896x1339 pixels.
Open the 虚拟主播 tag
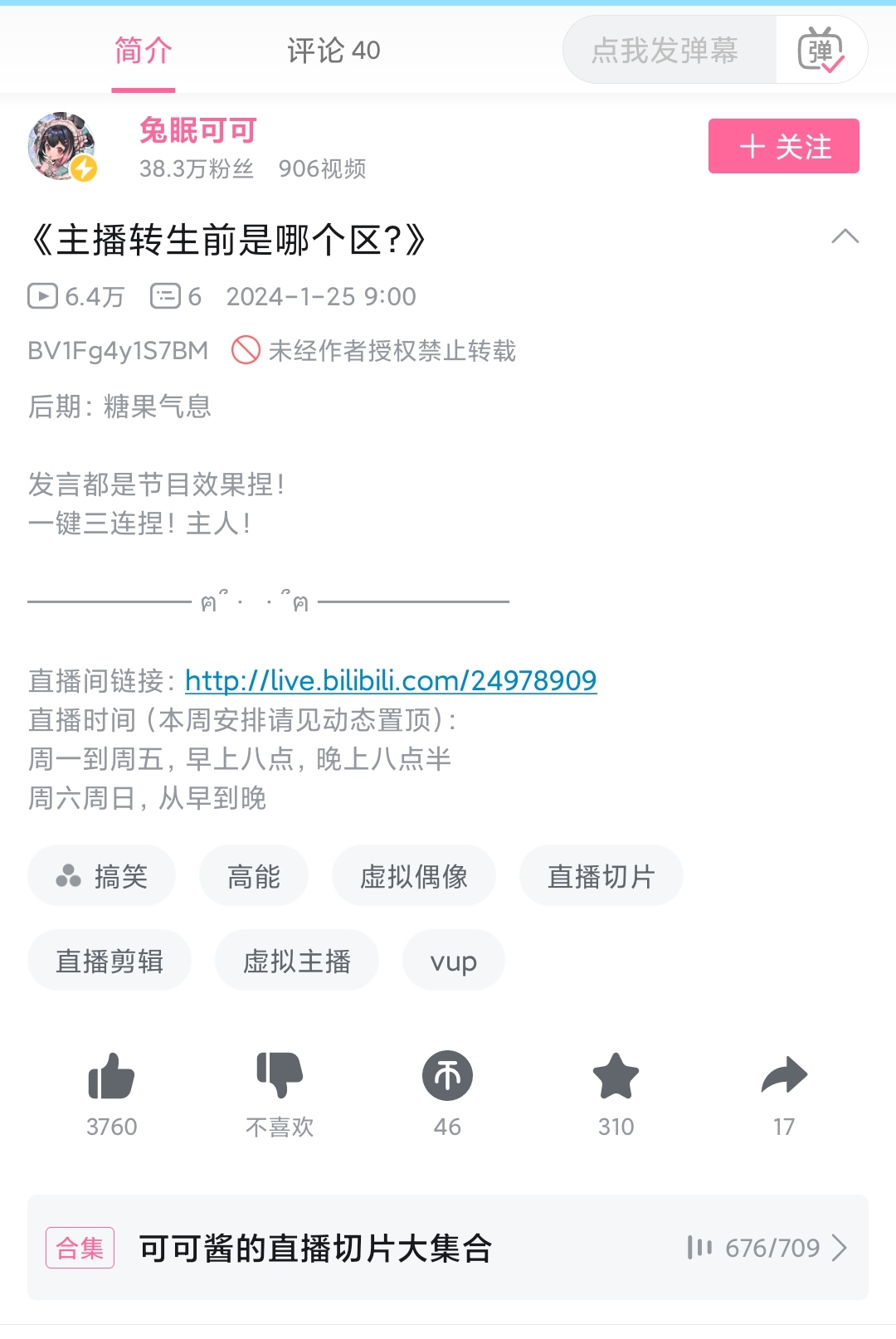click(x=296, y=961)
